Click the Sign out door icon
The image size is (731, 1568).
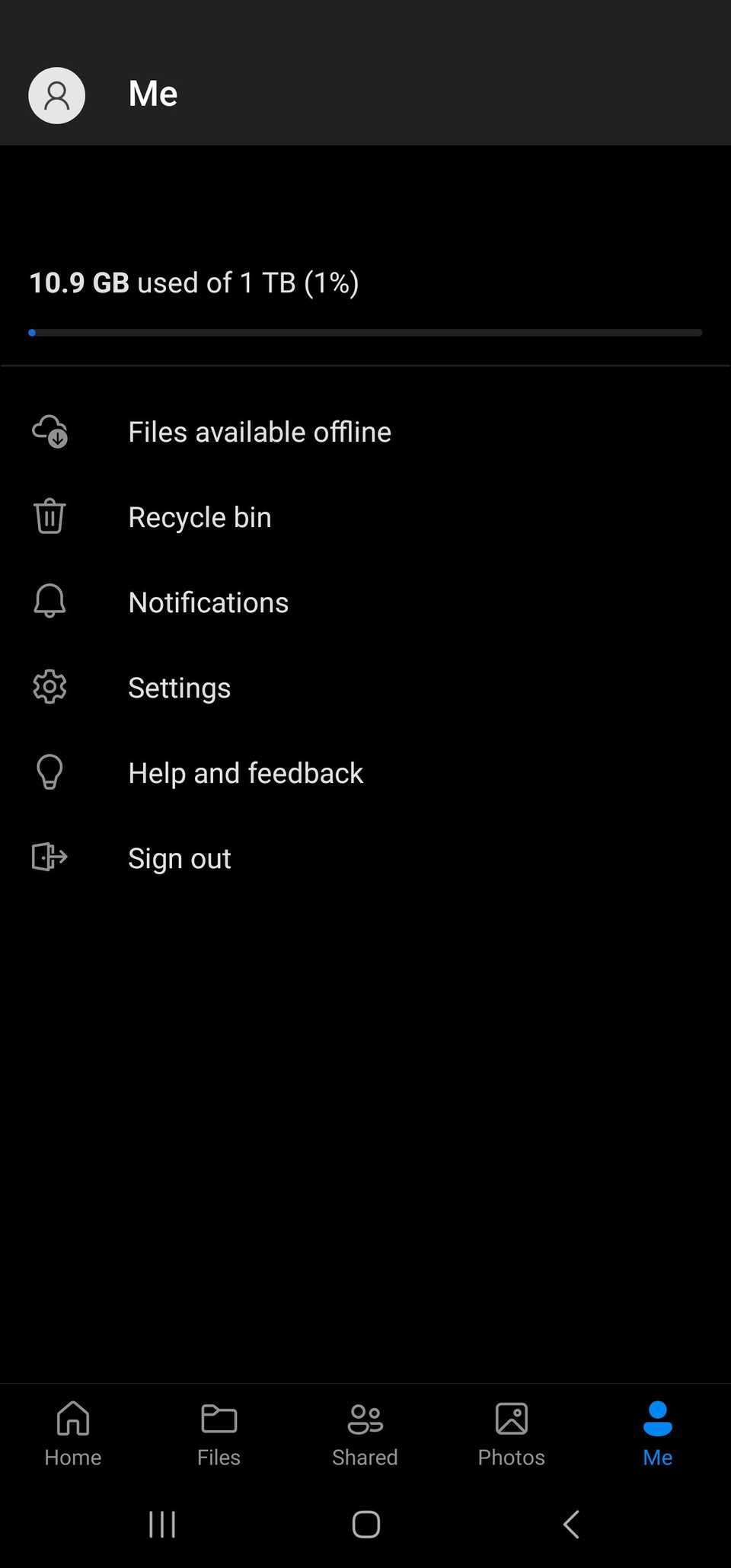pos(49,857)
